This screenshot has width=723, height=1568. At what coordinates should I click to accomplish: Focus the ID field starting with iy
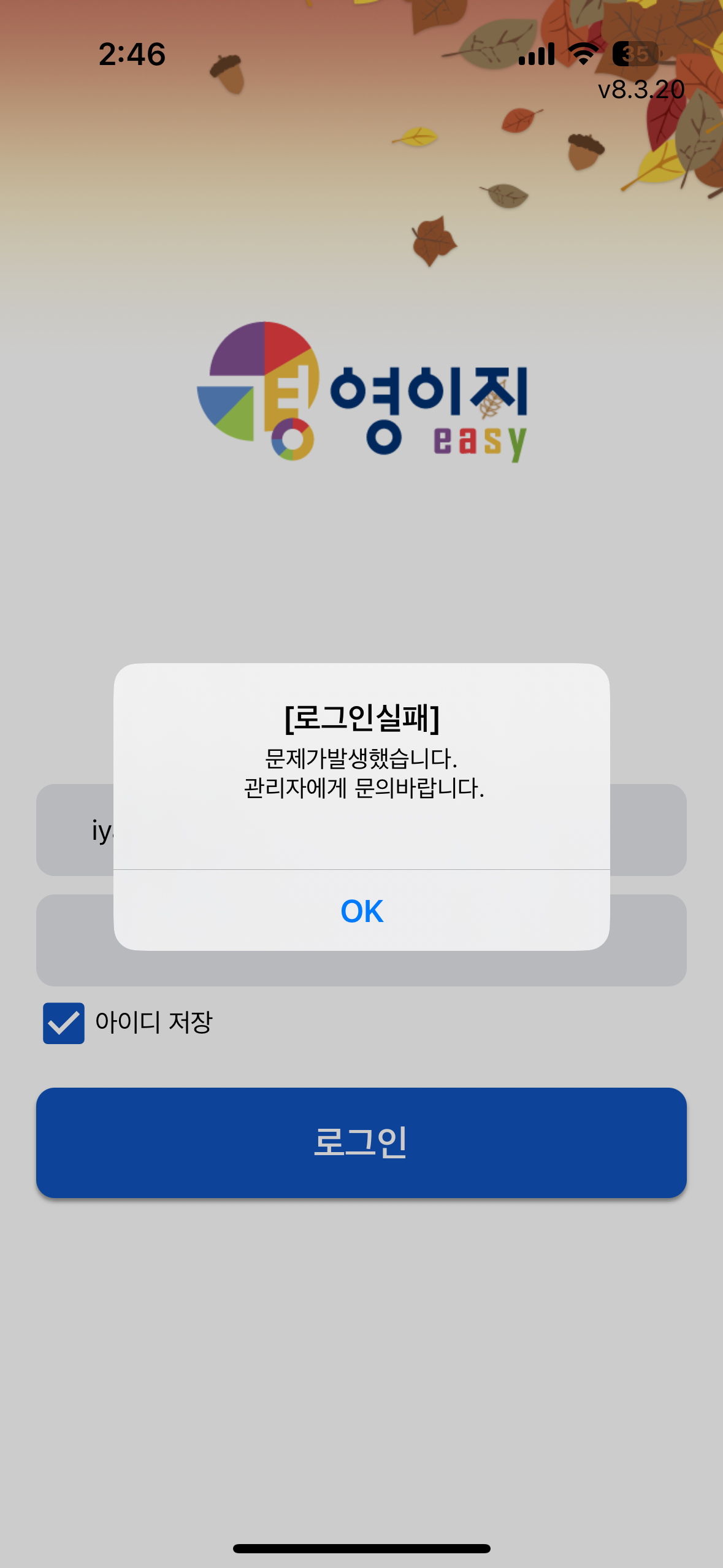[74, 830]
